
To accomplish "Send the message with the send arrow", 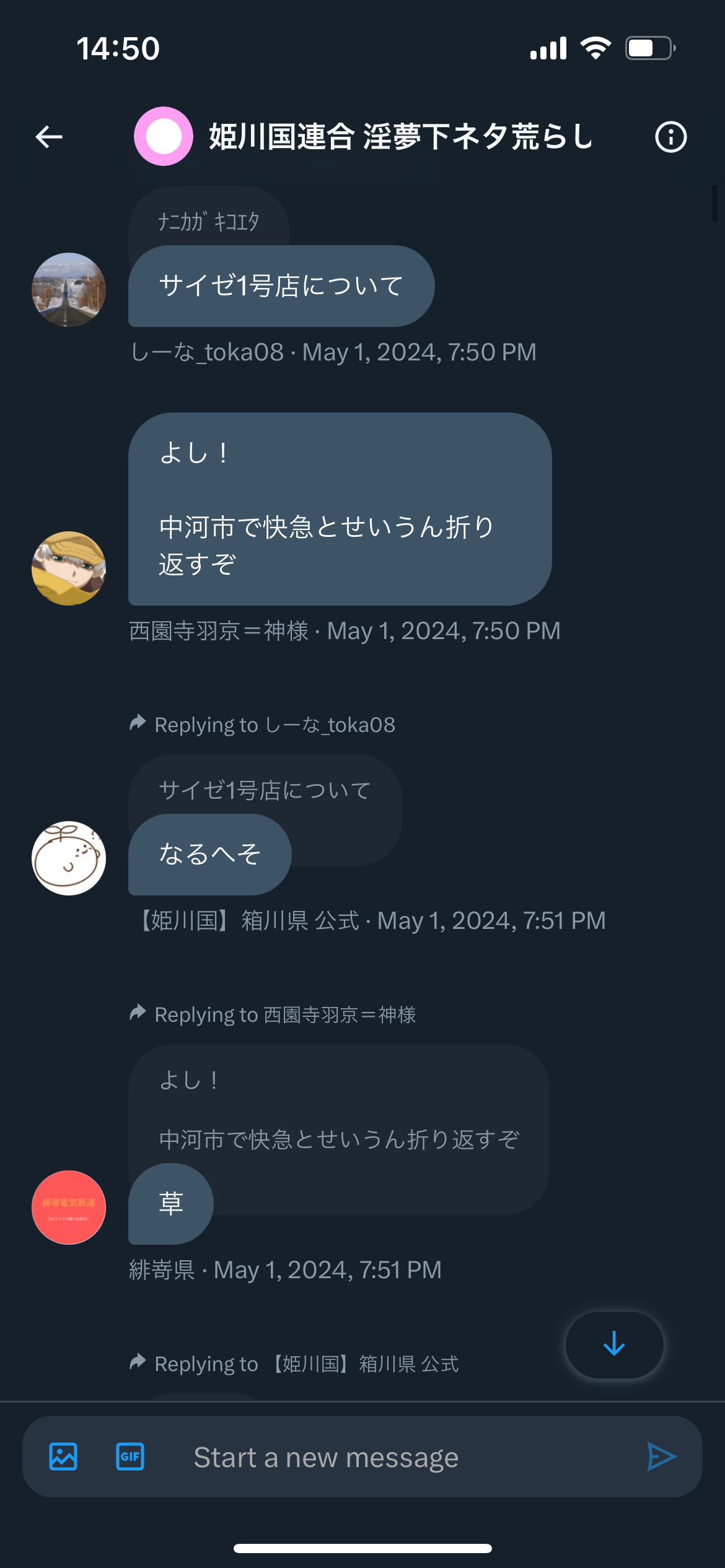I will 661,1457.
